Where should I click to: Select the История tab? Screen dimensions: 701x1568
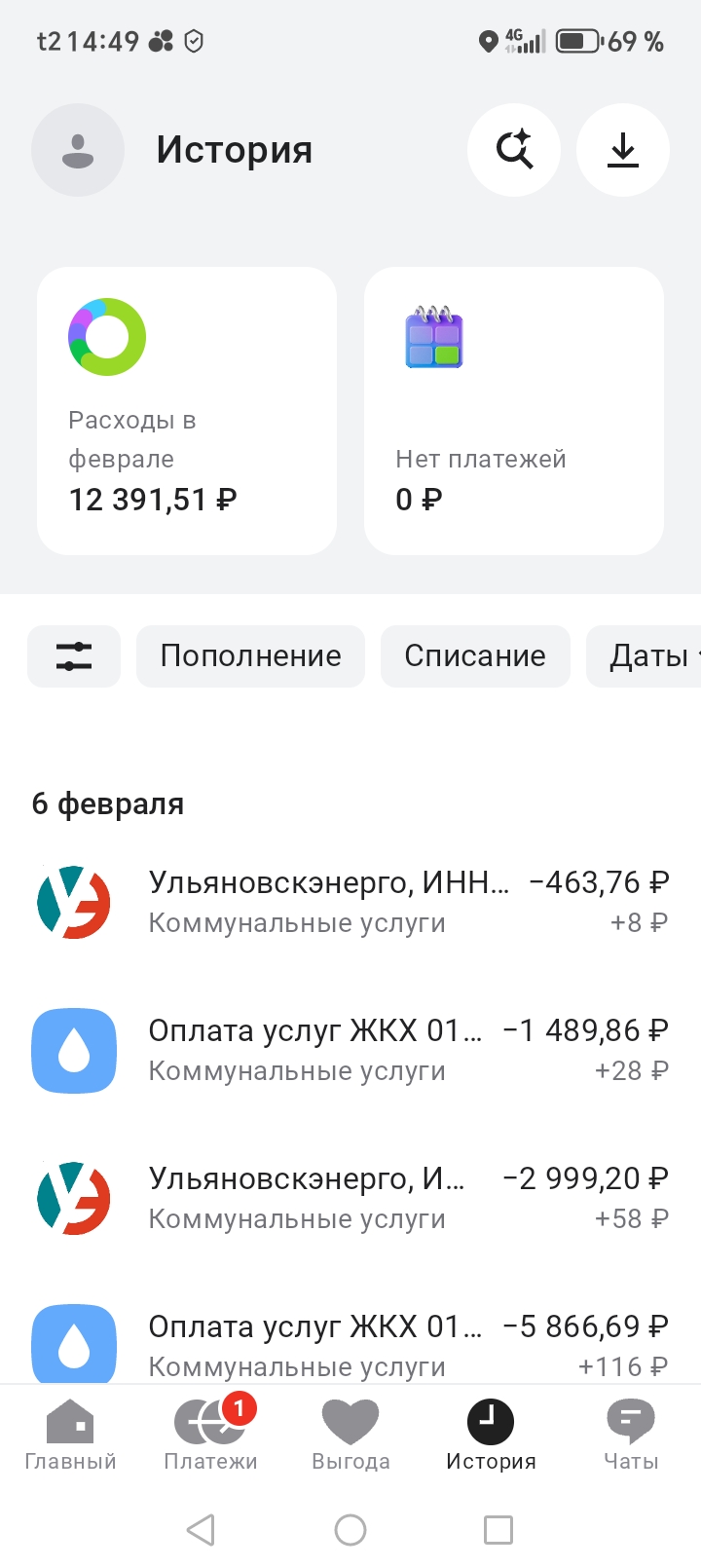pos(491,1435)
